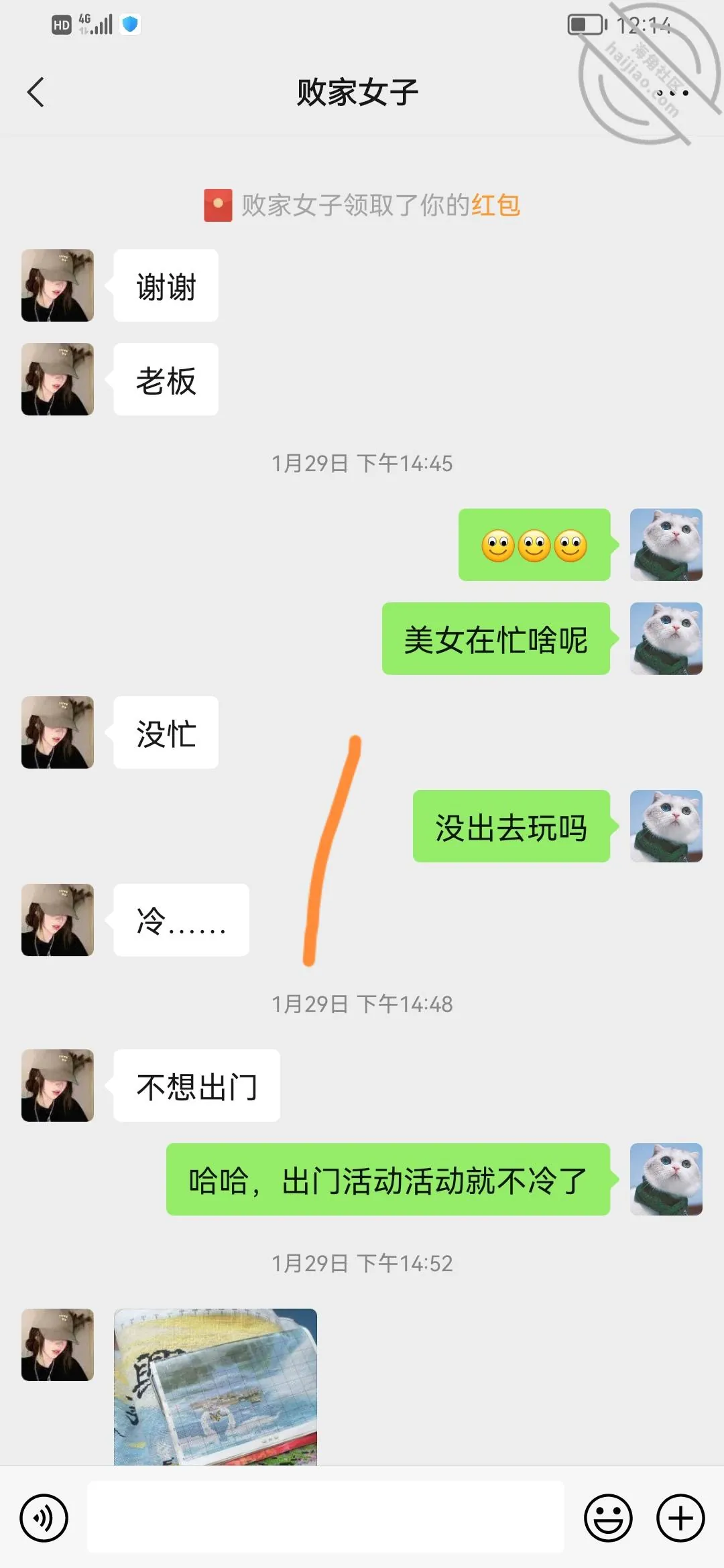Open own cat avatar beside 美女在忙啥呢
The image size is (724, 1568).
pyautogui.click(x=666, y=639)
